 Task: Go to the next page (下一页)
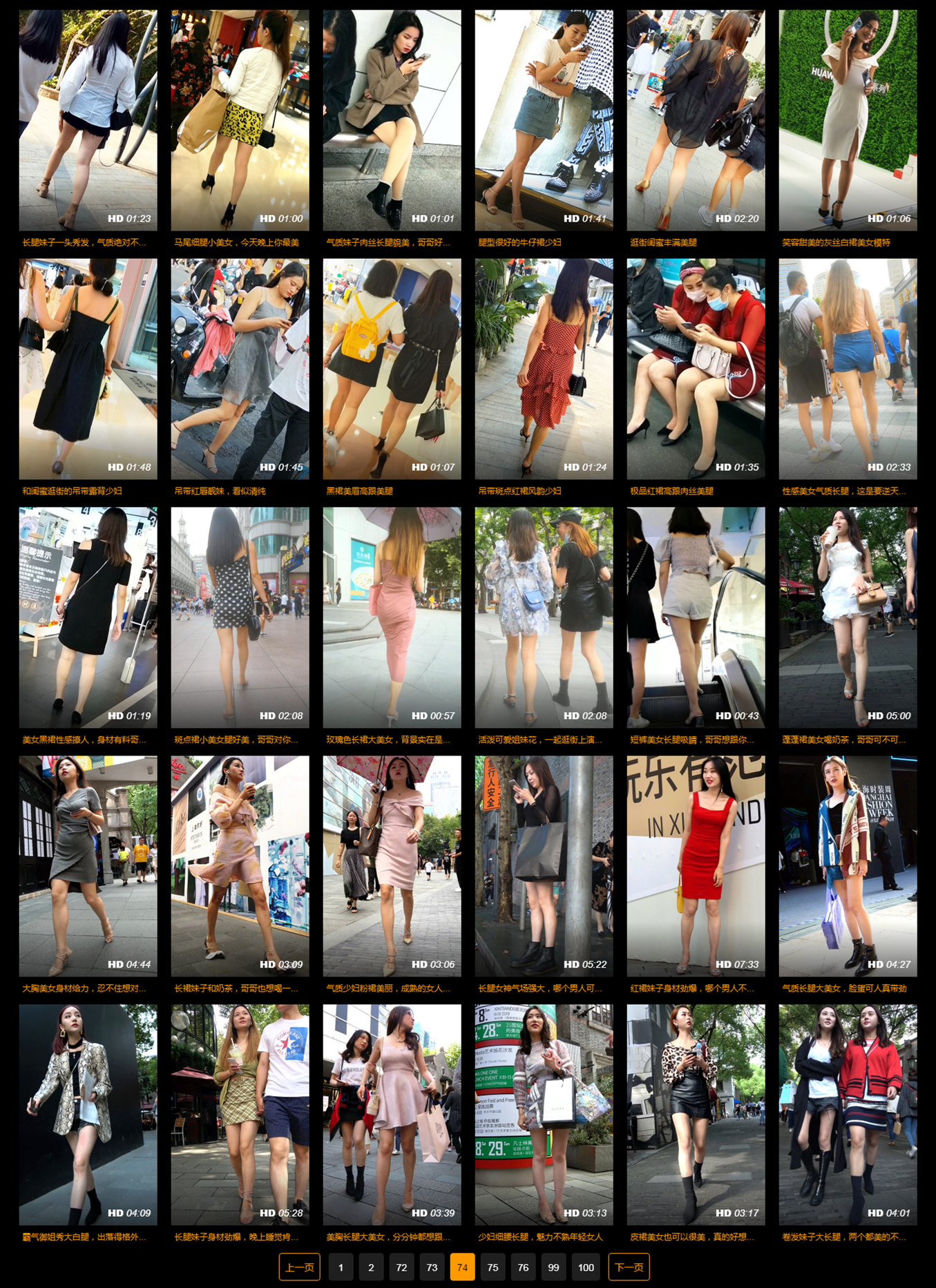tap(629, 1267)
